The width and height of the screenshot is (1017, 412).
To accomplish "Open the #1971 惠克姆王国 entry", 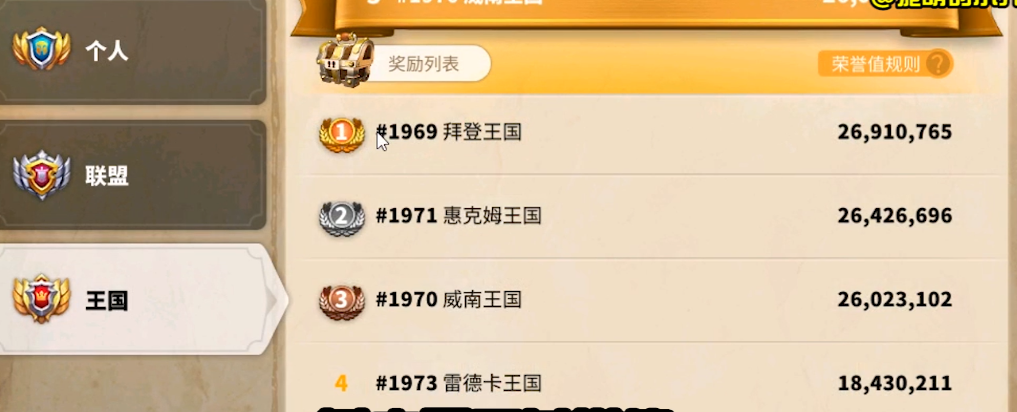I will 635,216.
